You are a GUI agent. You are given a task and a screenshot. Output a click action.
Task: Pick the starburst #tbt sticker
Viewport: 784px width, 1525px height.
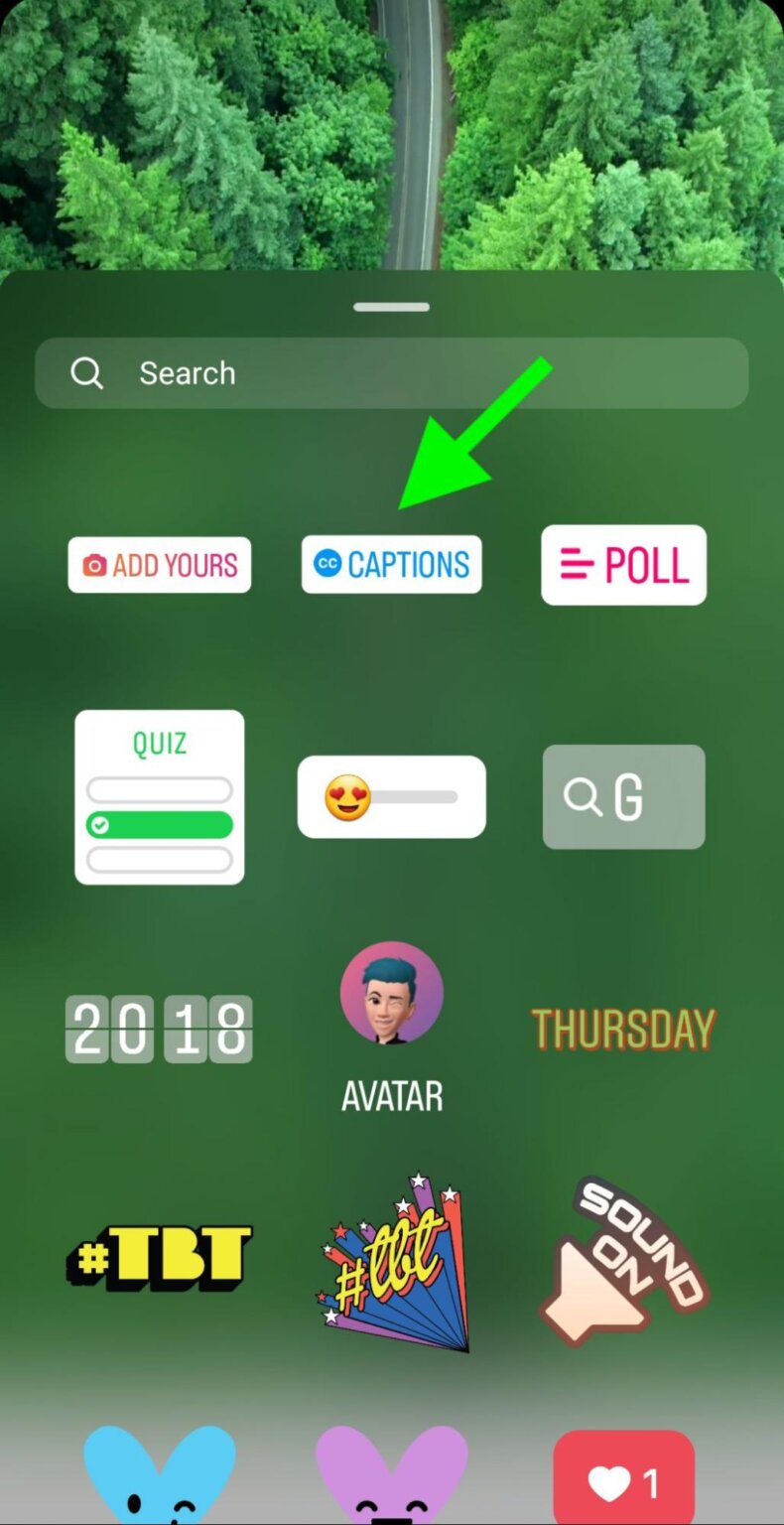(x=393, y=1263)
